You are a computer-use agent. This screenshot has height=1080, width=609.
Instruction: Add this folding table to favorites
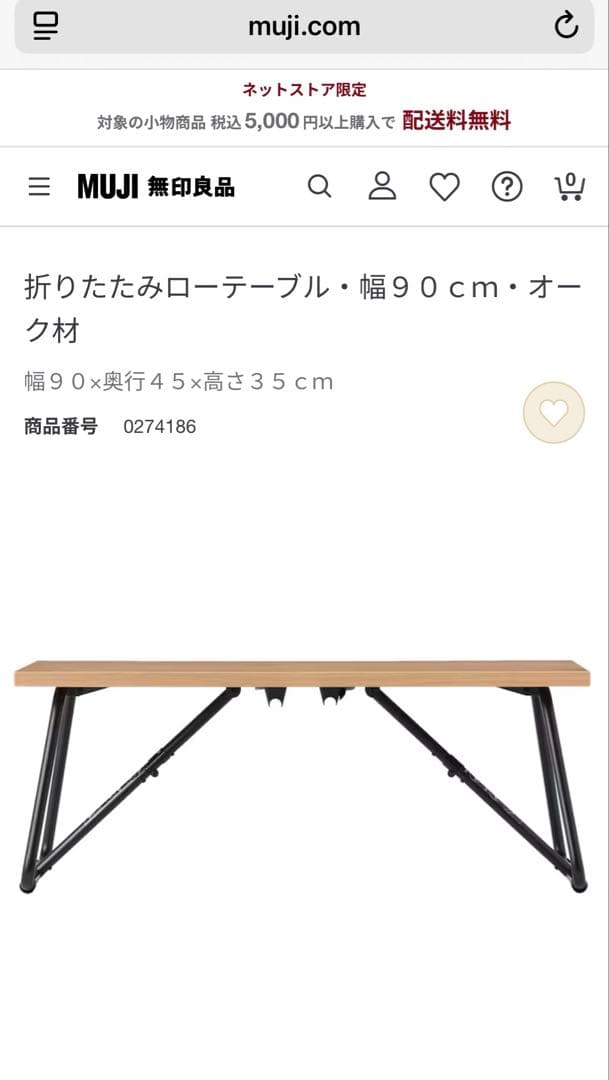click(x=553, y=413)
